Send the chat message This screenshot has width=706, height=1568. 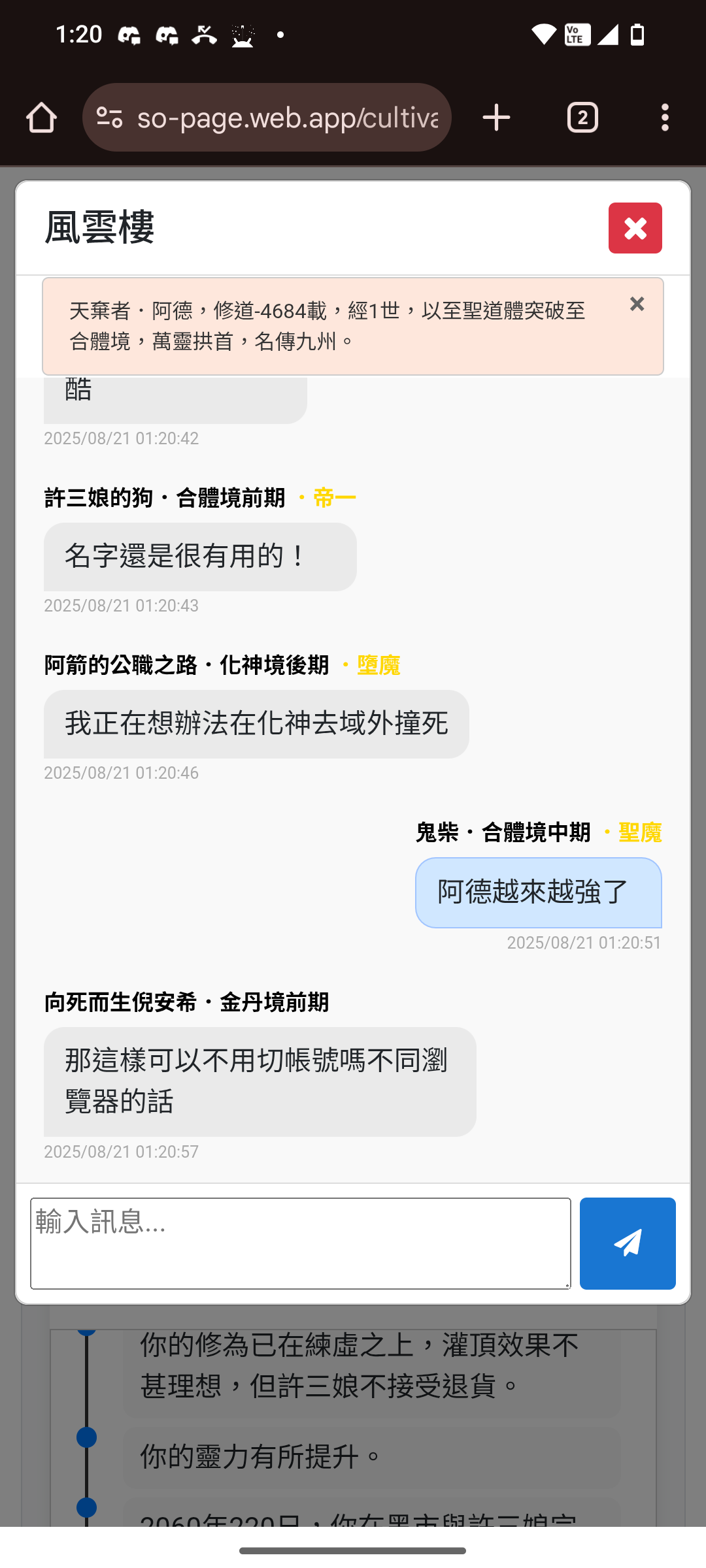tap(627, 1243)
